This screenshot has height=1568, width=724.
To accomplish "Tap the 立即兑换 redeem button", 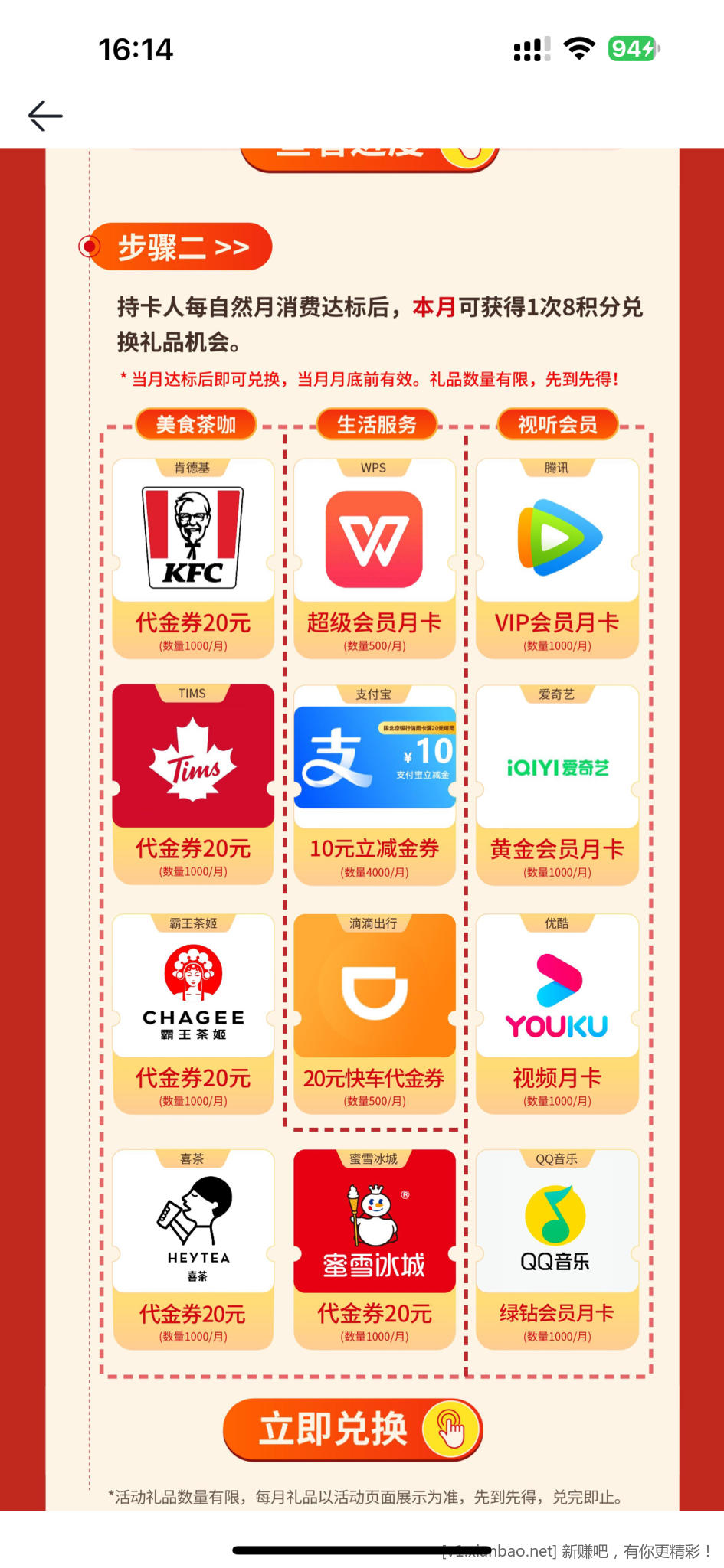I will (x=352, y=1429).
